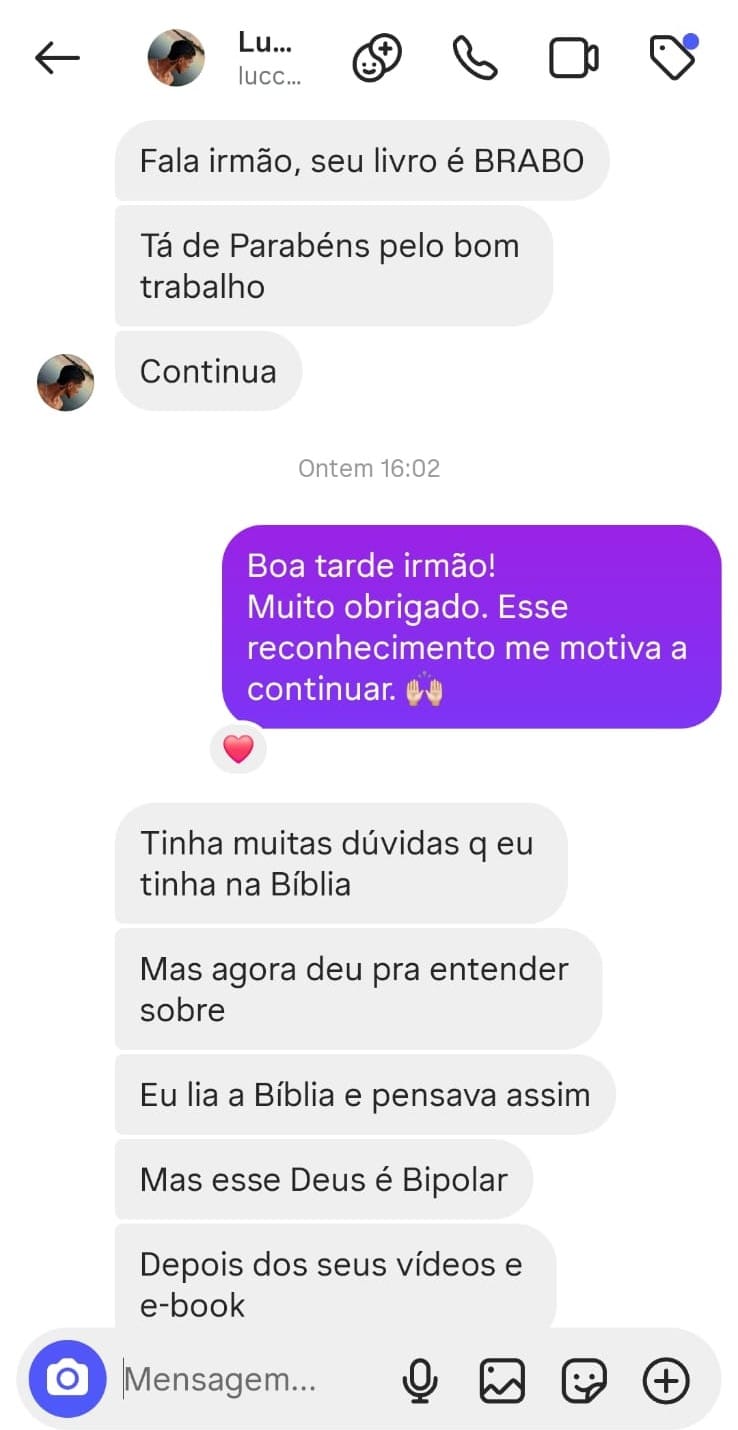Image resolution: width=738 pixels, height=1430 pixels.
Task: Go back to the chat list
Action: pos(57,58)
